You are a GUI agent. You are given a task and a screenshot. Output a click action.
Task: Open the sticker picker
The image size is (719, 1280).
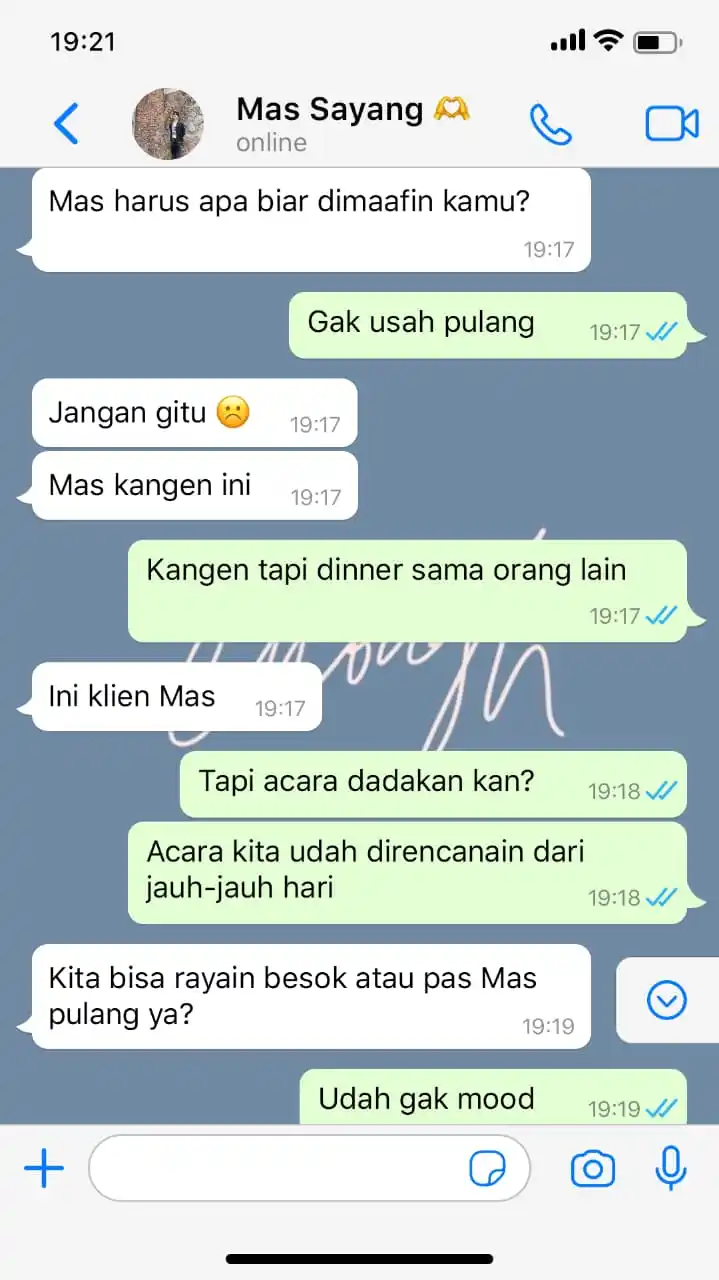[x=487, y=1168]
